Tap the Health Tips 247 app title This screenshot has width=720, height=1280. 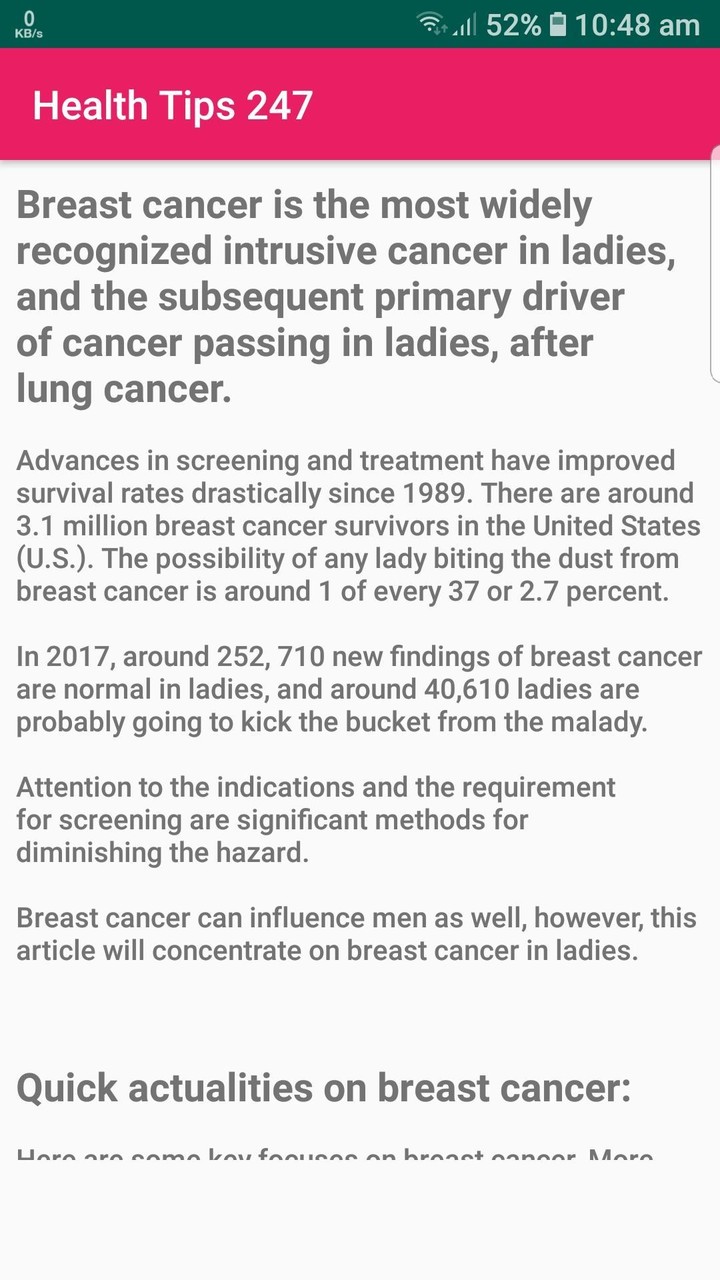(x=172, y=104)
